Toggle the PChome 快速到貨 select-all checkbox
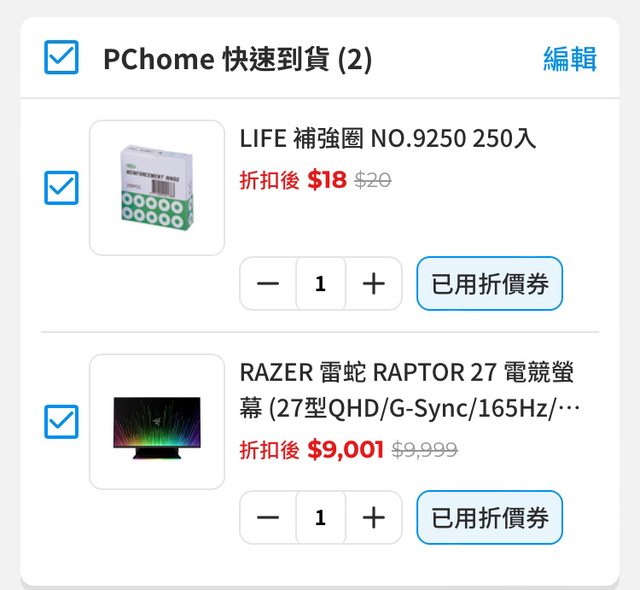640x590 pixels. (61, 58)
